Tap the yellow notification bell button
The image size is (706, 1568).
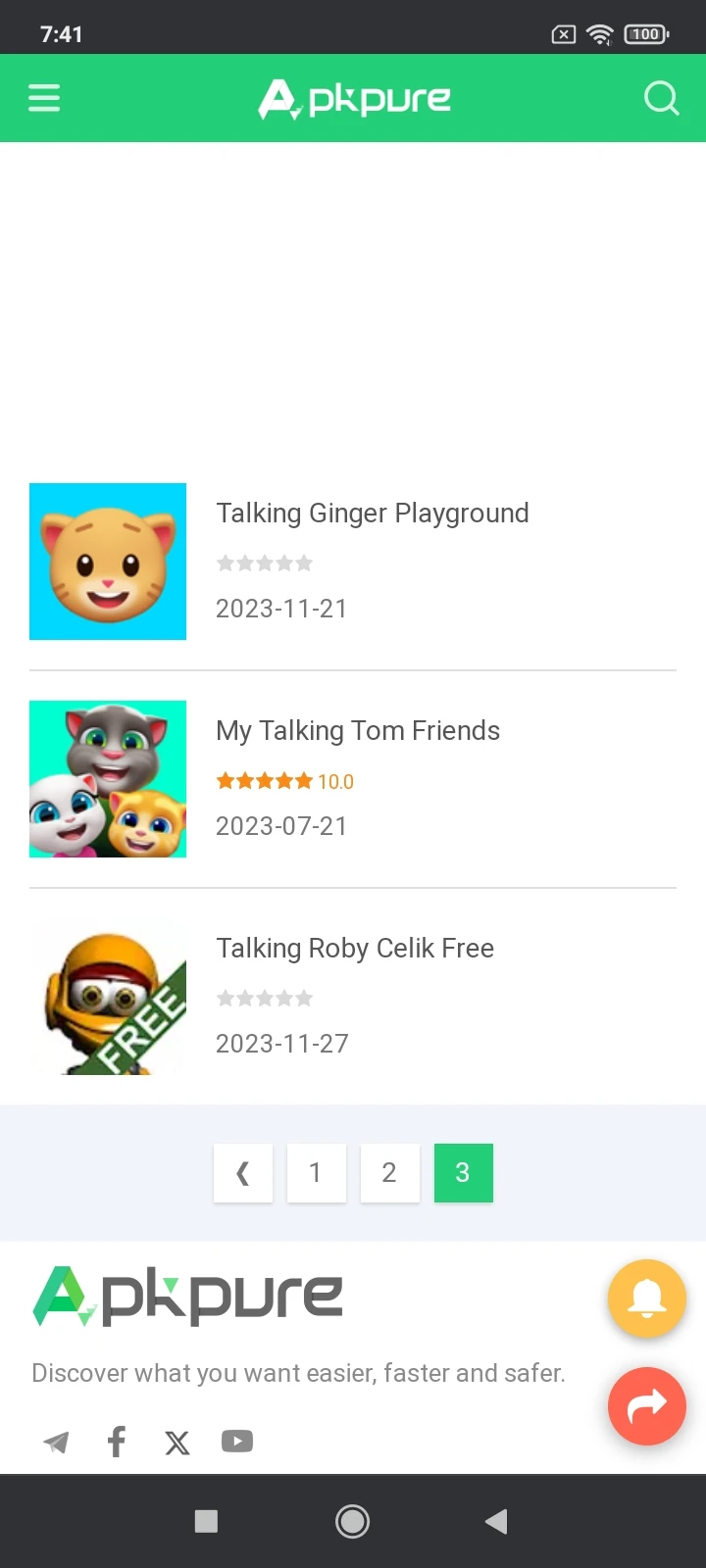pyautogui.click(x=646, y=1298)
